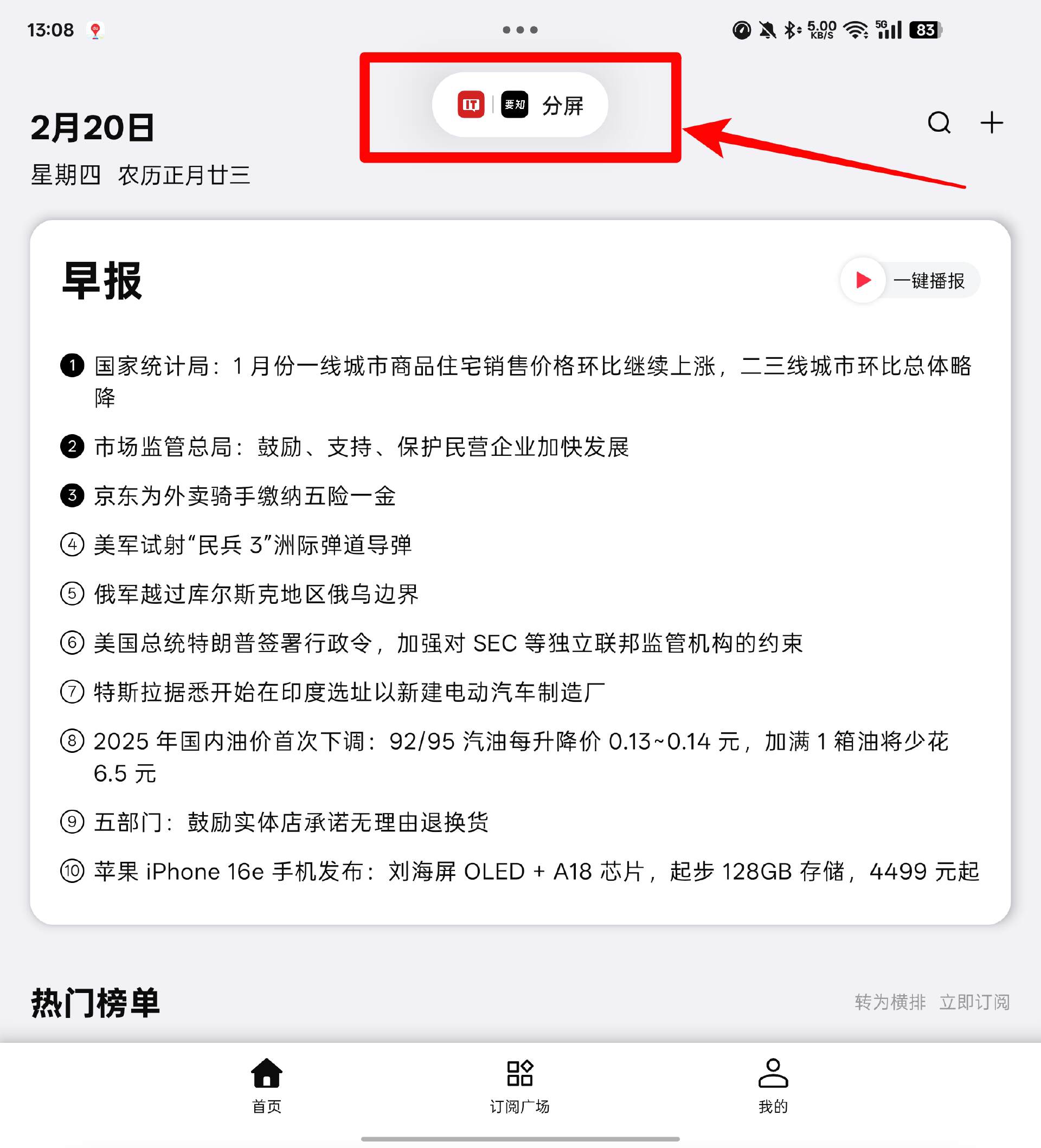The width and height of the screenshot is (1041, 1148).
Task: Play the 一键播报 audio briefing
Action: [x=909, y=280]
